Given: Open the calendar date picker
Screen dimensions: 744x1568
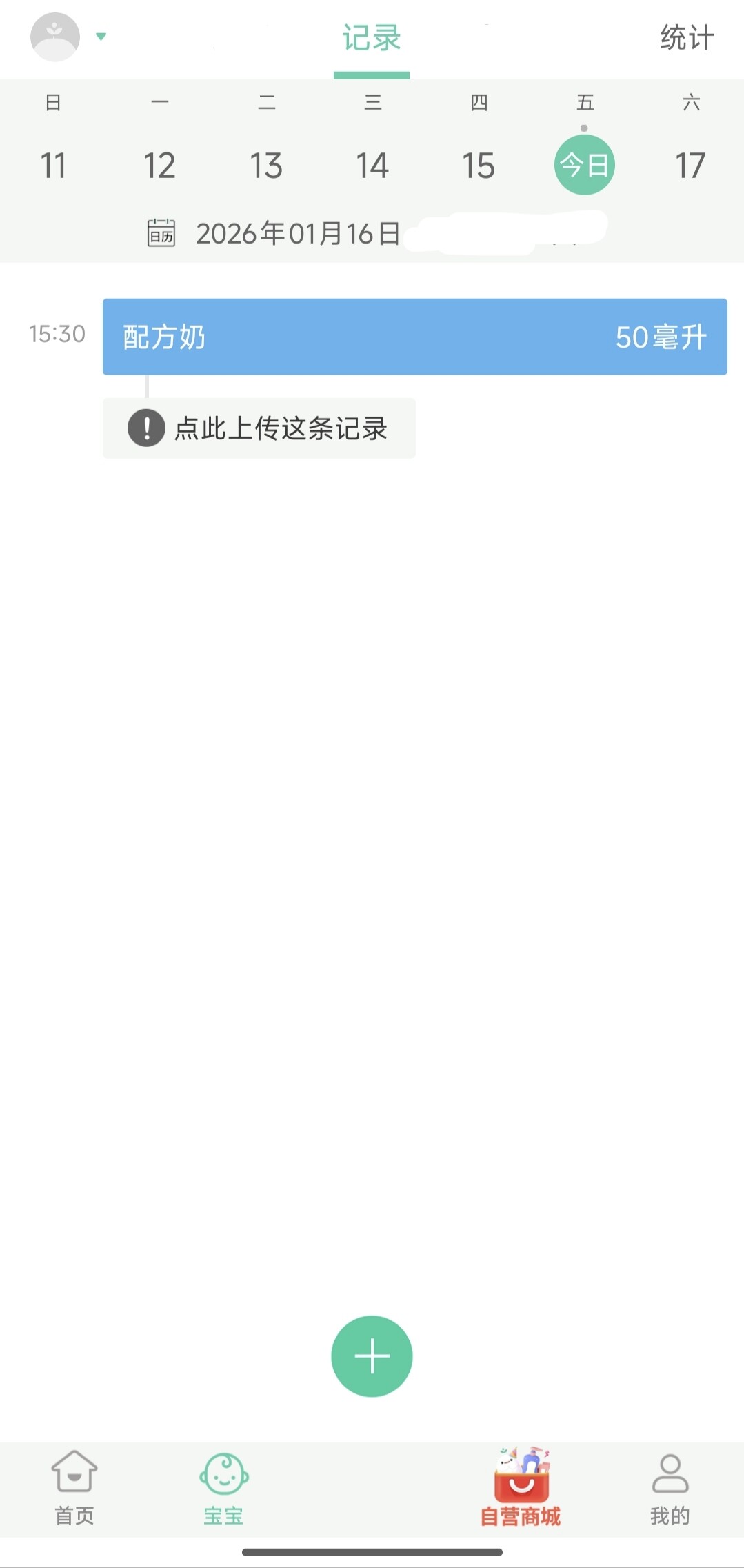Looking at the screenshot, I should click(x=161, y=233).
